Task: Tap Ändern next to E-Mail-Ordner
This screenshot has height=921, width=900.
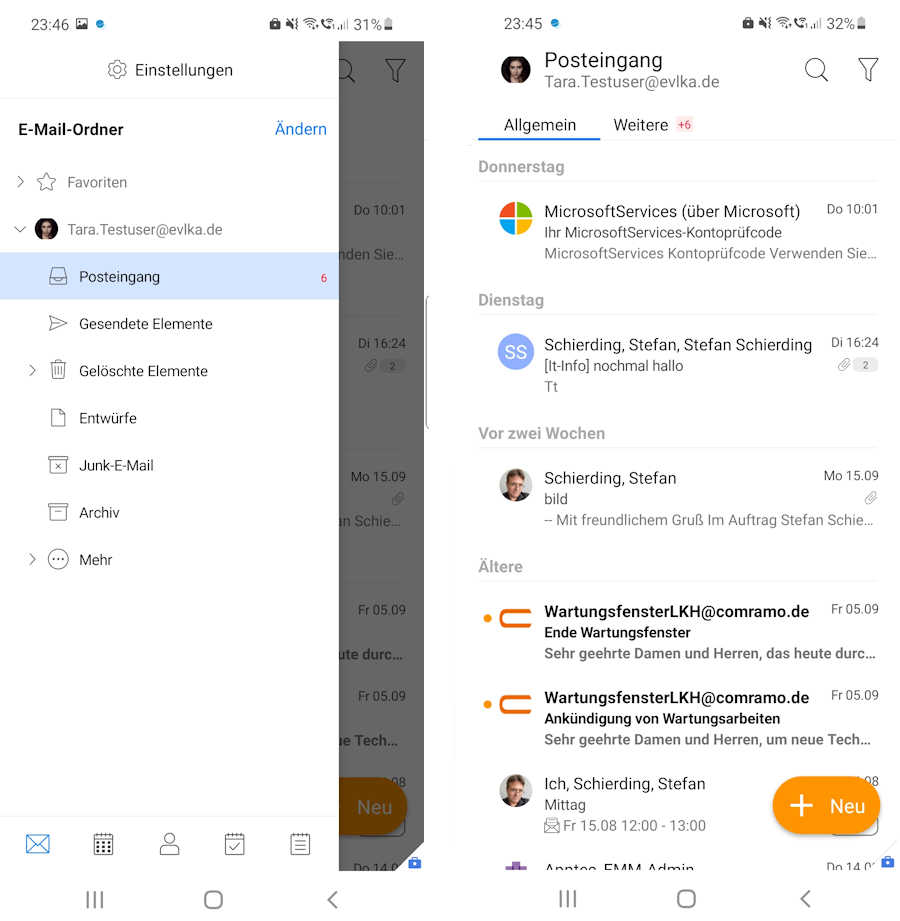Action: tap(300, 129)
